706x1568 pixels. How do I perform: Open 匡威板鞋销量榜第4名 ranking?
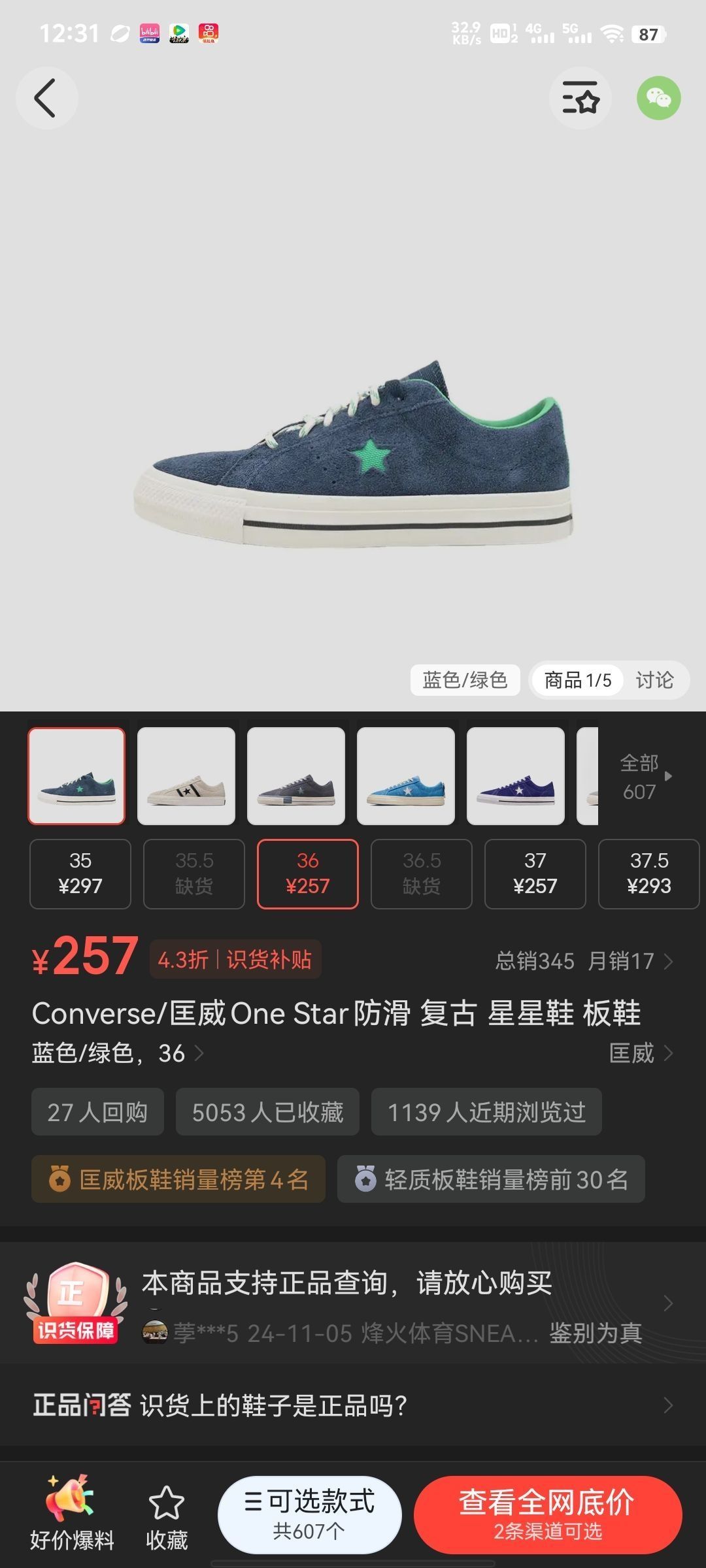(178, 1179)
